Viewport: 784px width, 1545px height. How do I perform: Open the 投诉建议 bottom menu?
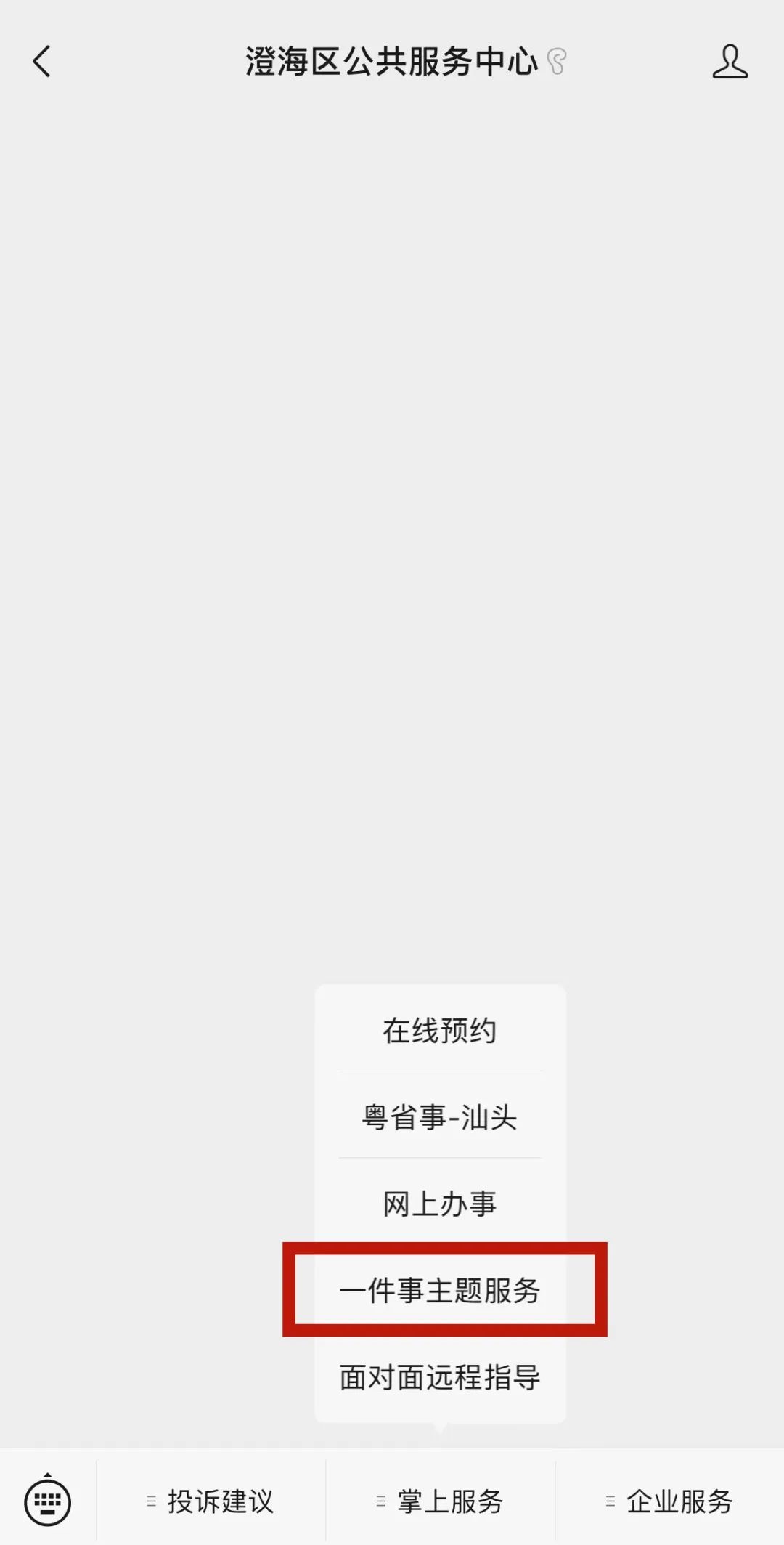pos(211,1501)
